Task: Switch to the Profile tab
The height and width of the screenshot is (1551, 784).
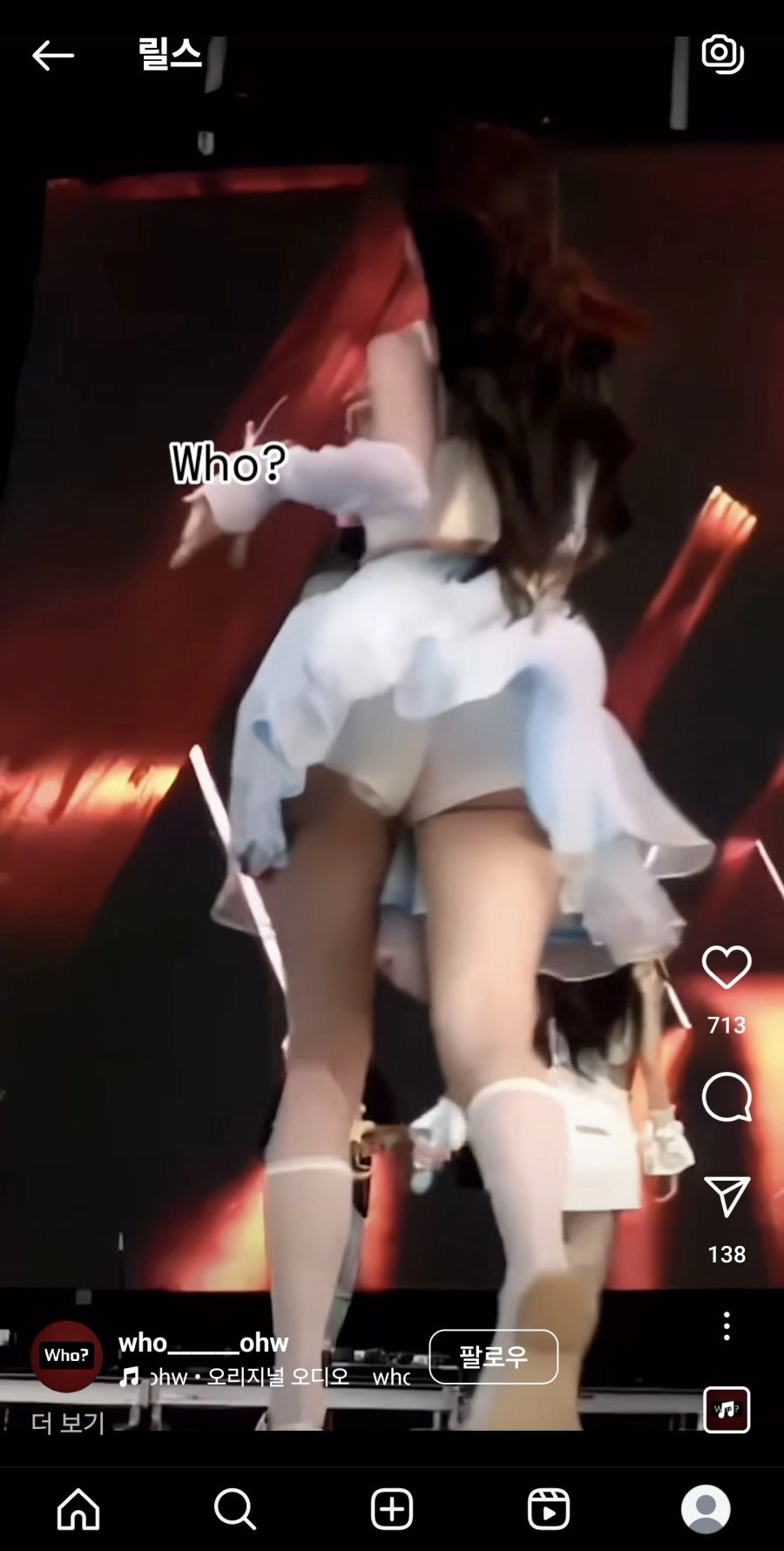Action: pos(706,1509)
